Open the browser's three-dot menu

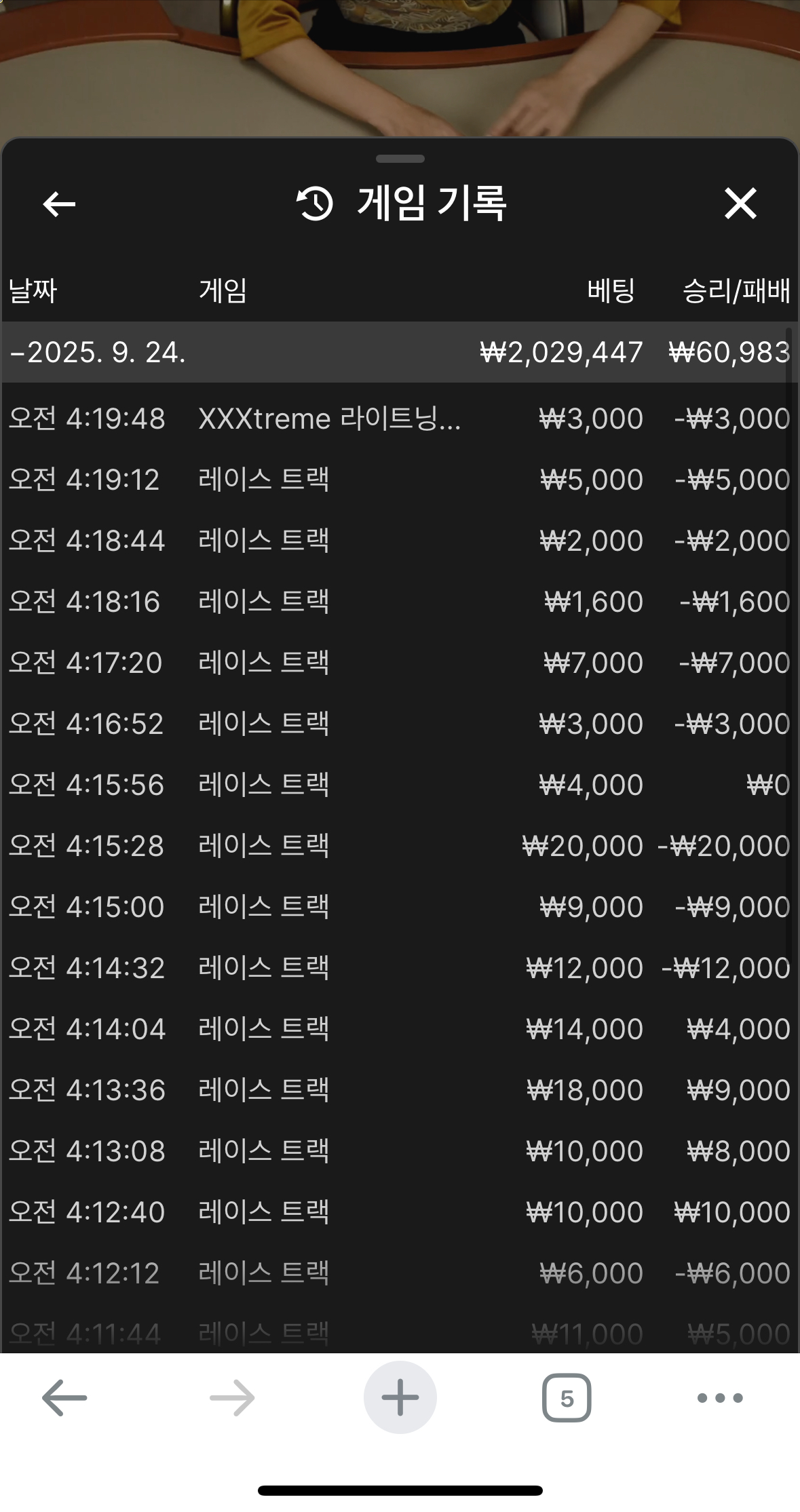coord(720,1398)
